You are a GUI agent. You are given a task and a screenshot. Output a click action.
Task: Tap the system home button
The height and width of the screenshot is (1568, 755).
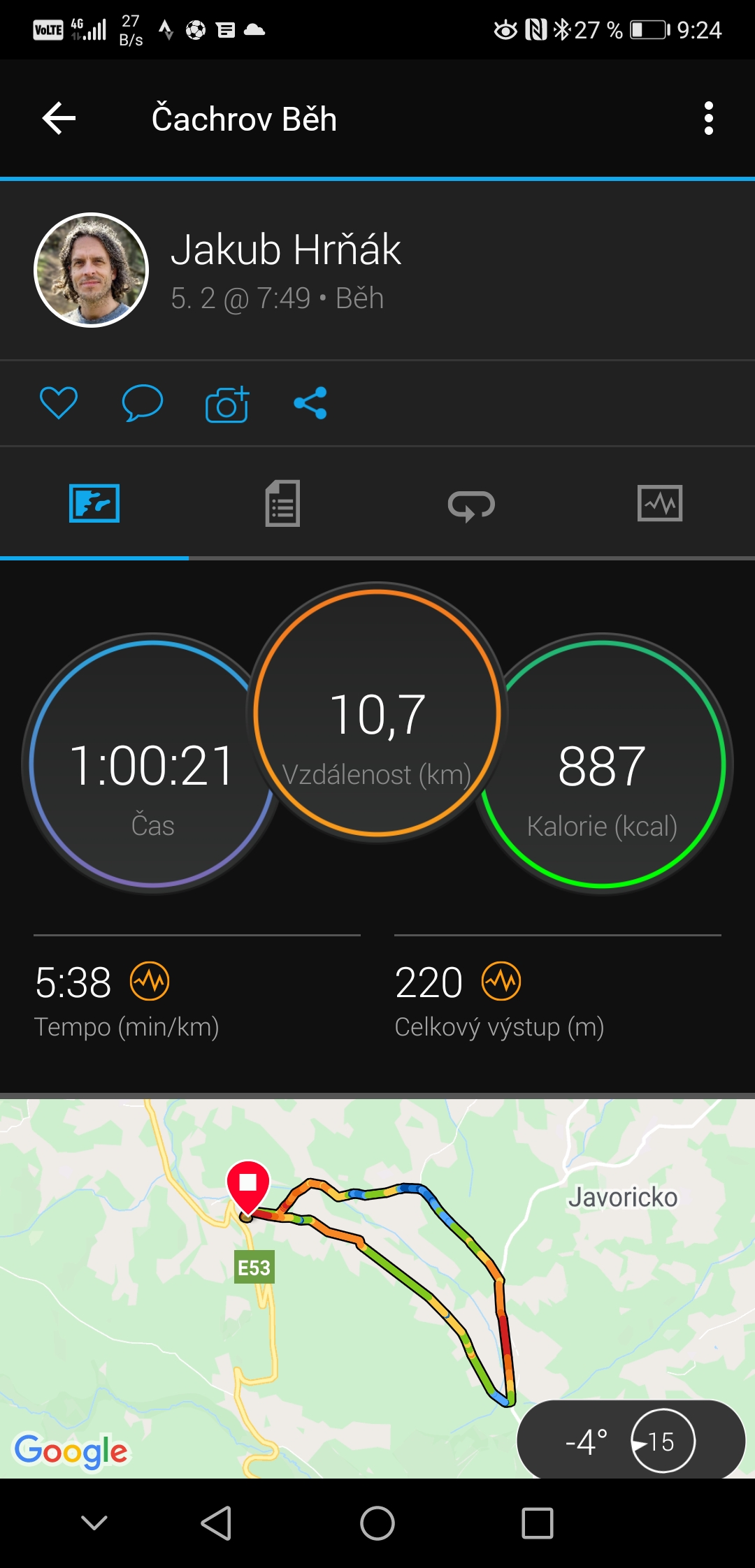377,1523
